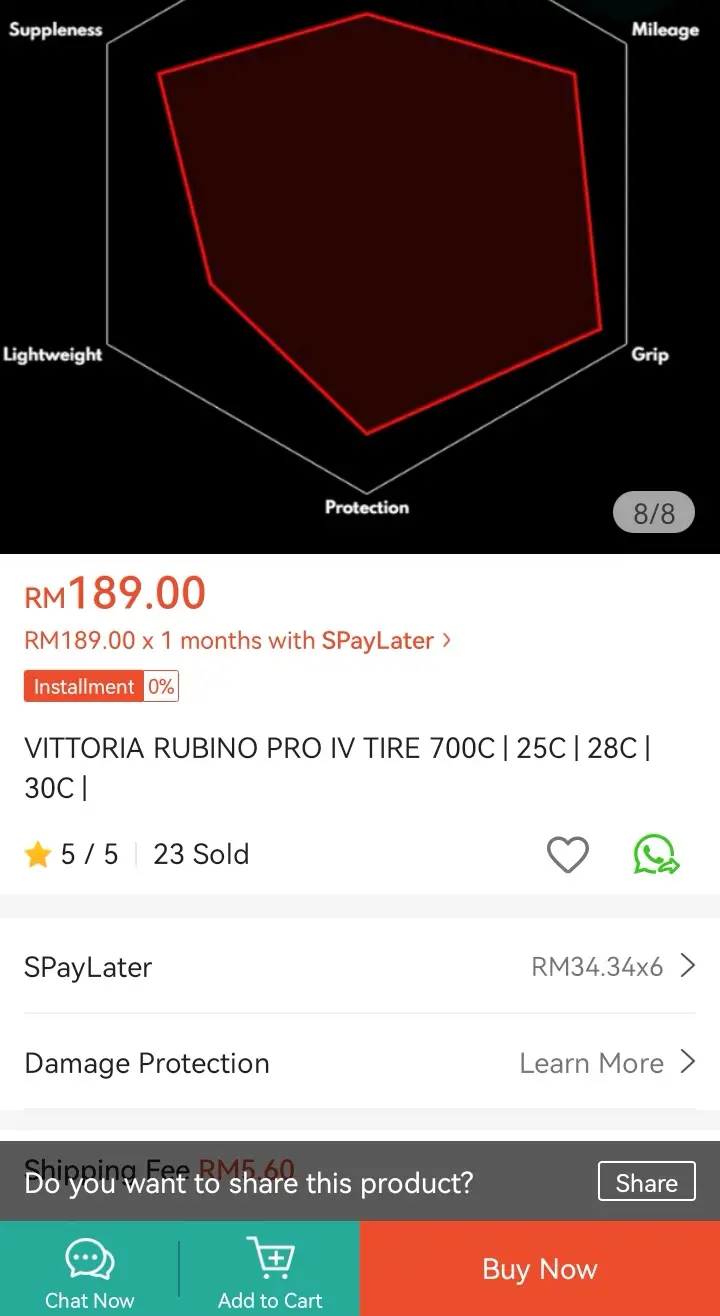This screenshot has width=720, height=1316.
Task: Buy Now the Vittoria Rubino tire
Action: click(x=540, y=1269)
